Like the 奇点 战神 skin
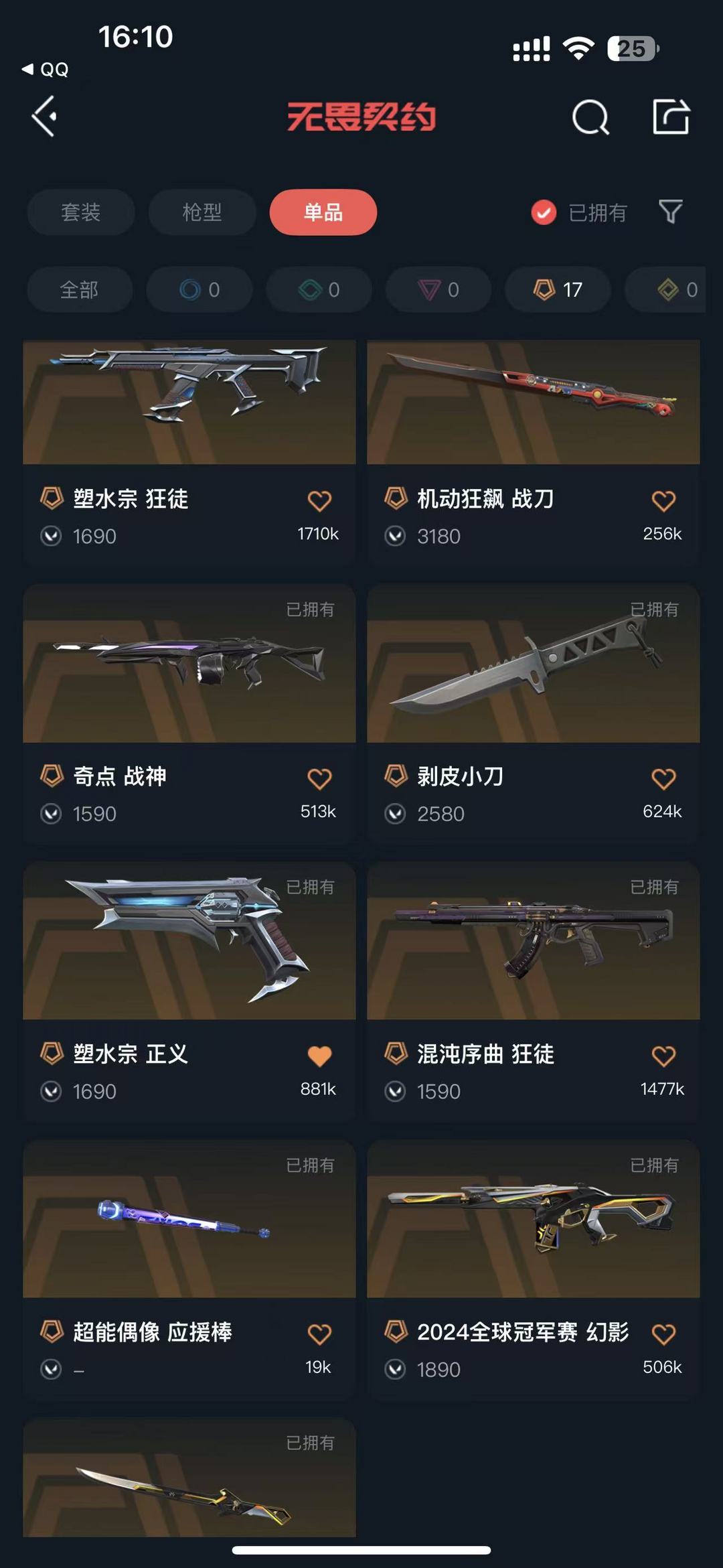 [x=319, y=778]
